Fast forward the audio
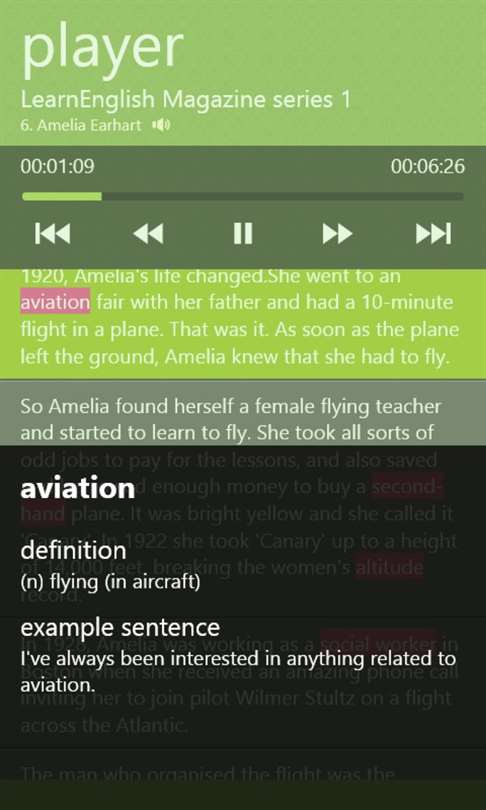This screenshot has height=810, width=486. (x=337, y=233)
